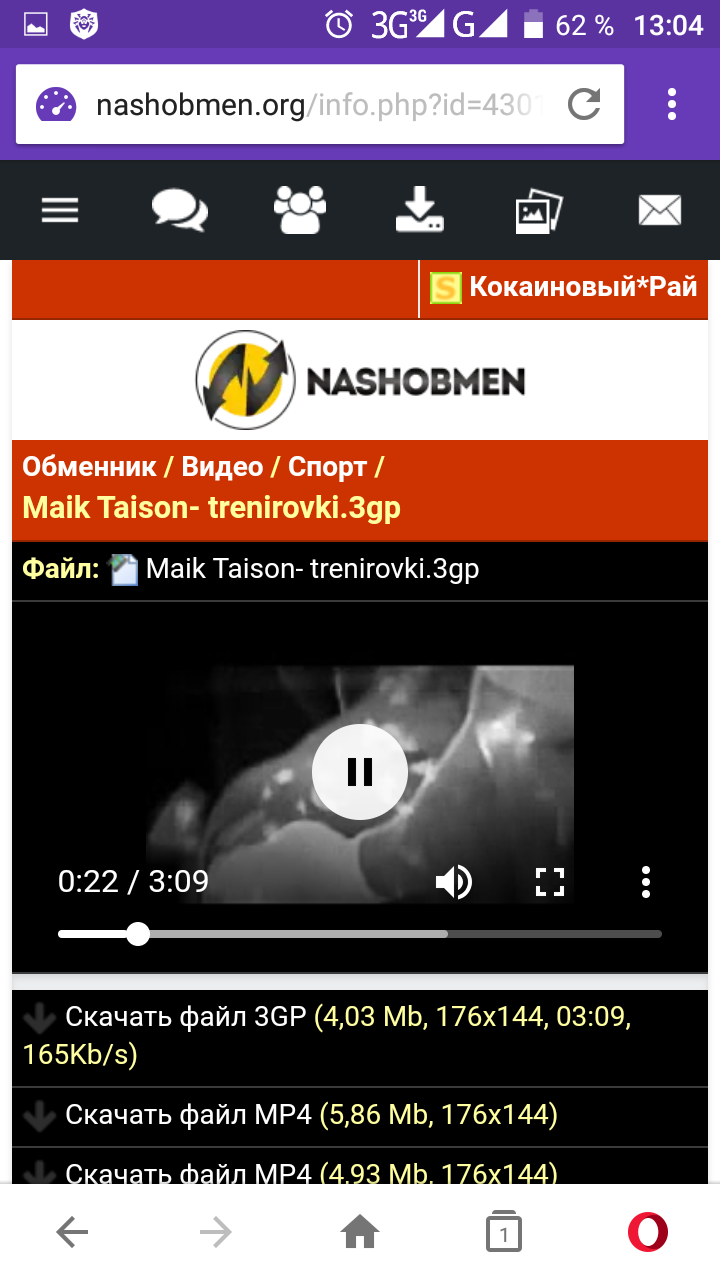Image resolution: width=720 pixels, height=1280 pixels.
Task: Open the downloads section icon
Action: (x=420, y=210)
